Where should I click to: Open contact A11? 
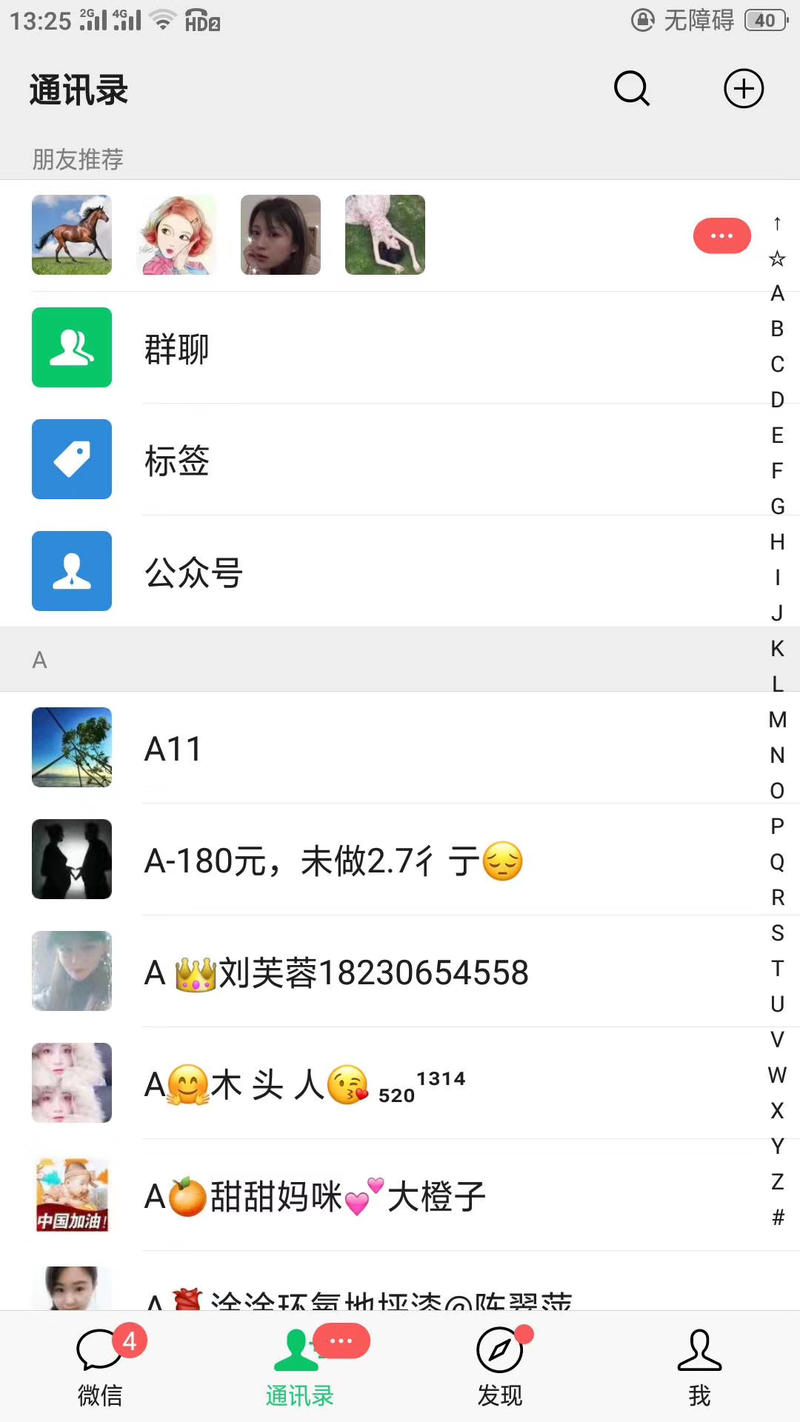click(300, 747)
